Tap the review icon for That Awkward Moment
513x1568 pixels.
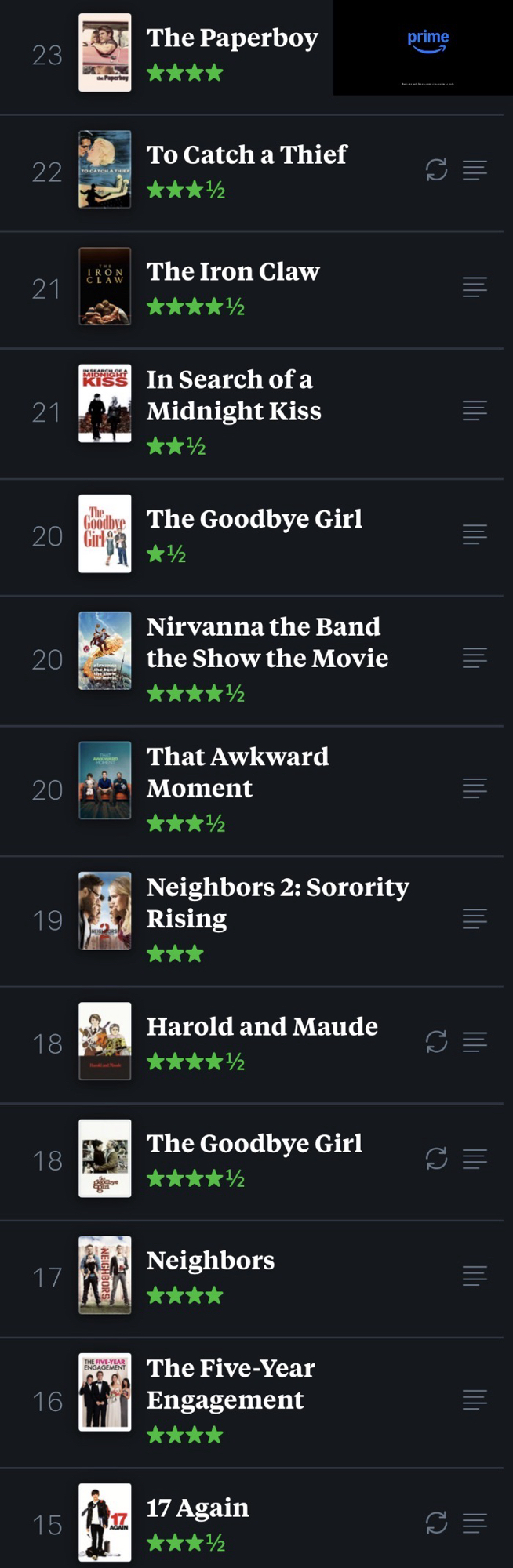coord(475,788)
